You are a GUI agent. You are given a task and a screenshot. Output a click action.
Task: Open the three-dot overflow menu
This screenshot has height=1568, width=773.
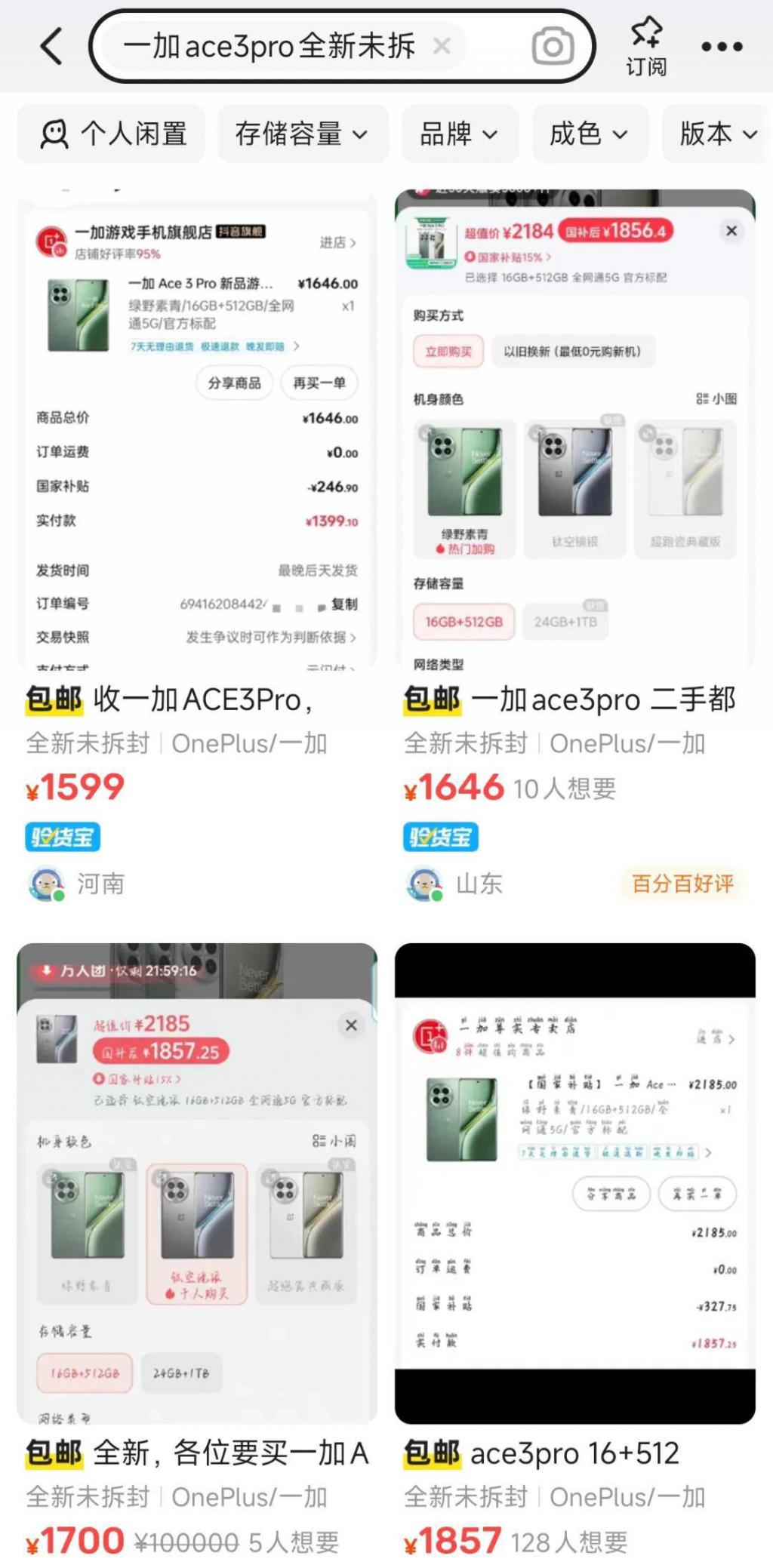point(722,47)
